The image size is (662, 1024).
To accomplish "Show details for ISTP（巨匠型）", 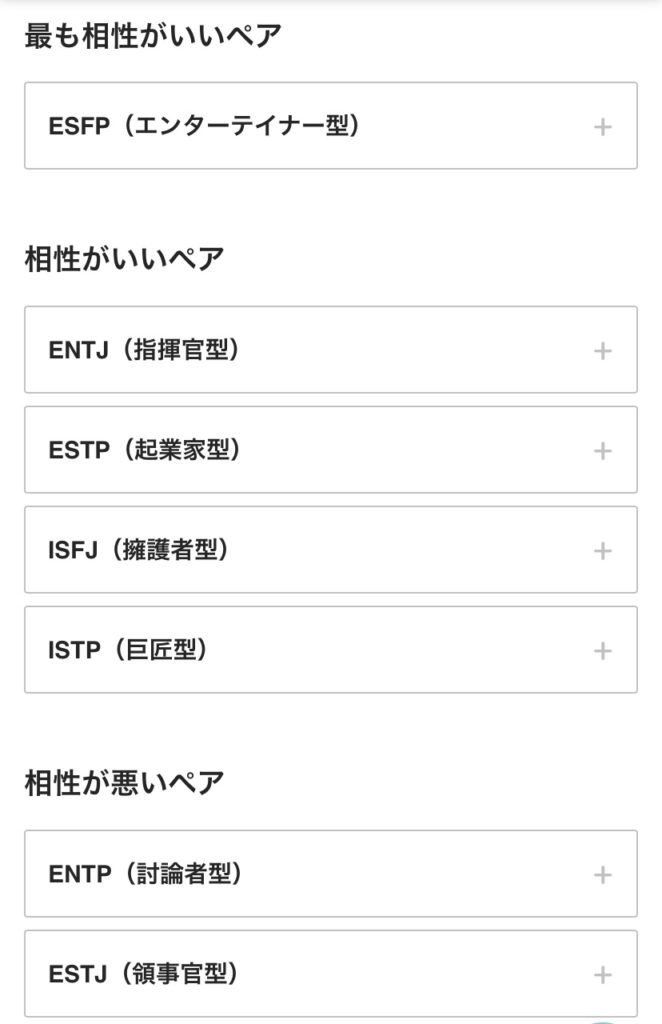I will (x=602, y=651).
